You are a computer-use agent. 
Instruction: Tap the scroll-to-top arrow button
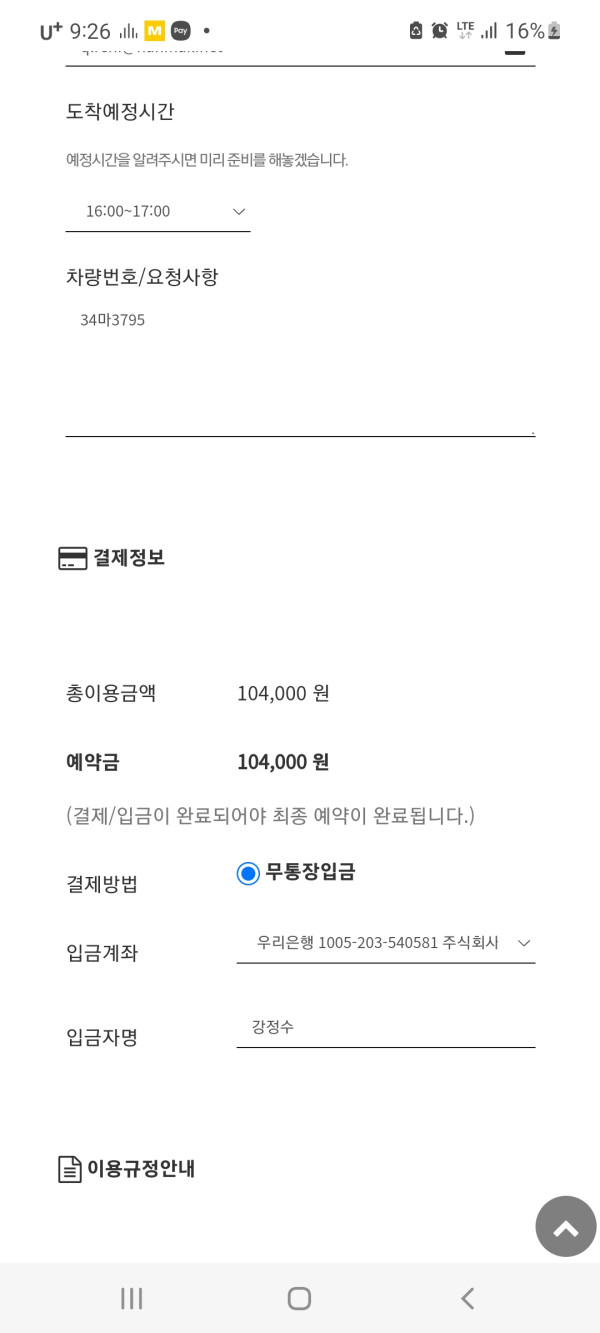(x=566, y=1226)
